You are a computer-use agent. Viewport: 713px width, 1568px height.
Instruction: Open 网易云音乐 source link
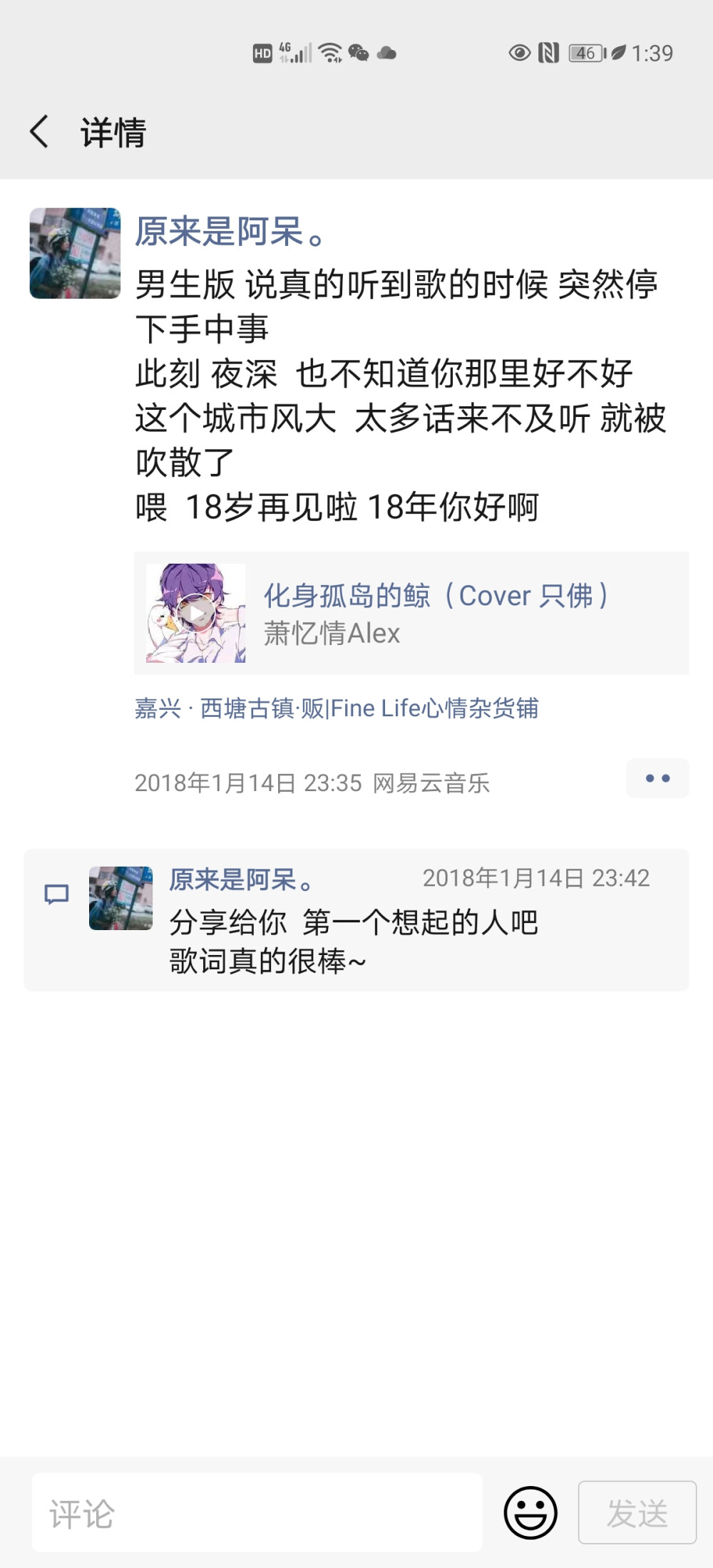coord(431,783)
